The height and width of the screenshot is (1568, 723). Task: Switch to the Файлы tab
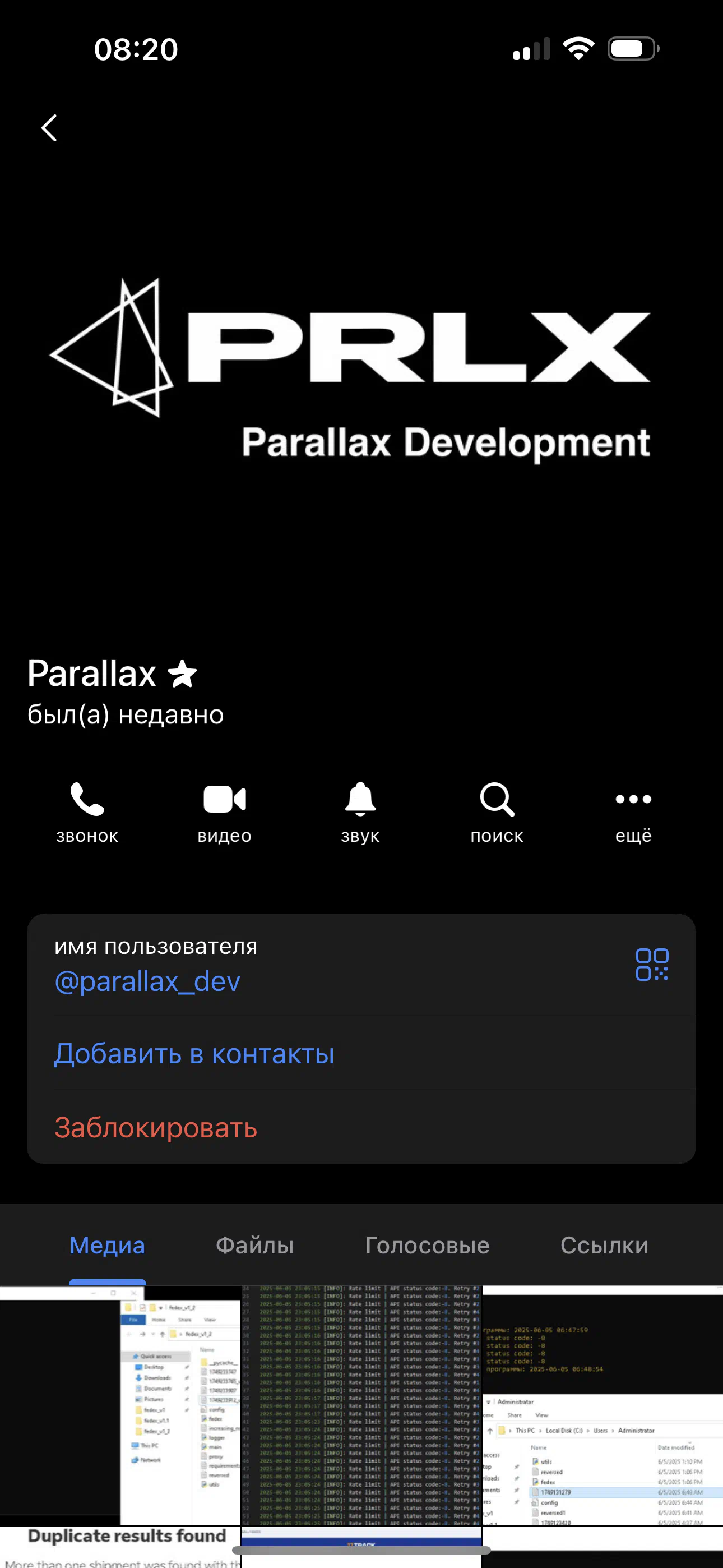click(x=254, y=1246)
